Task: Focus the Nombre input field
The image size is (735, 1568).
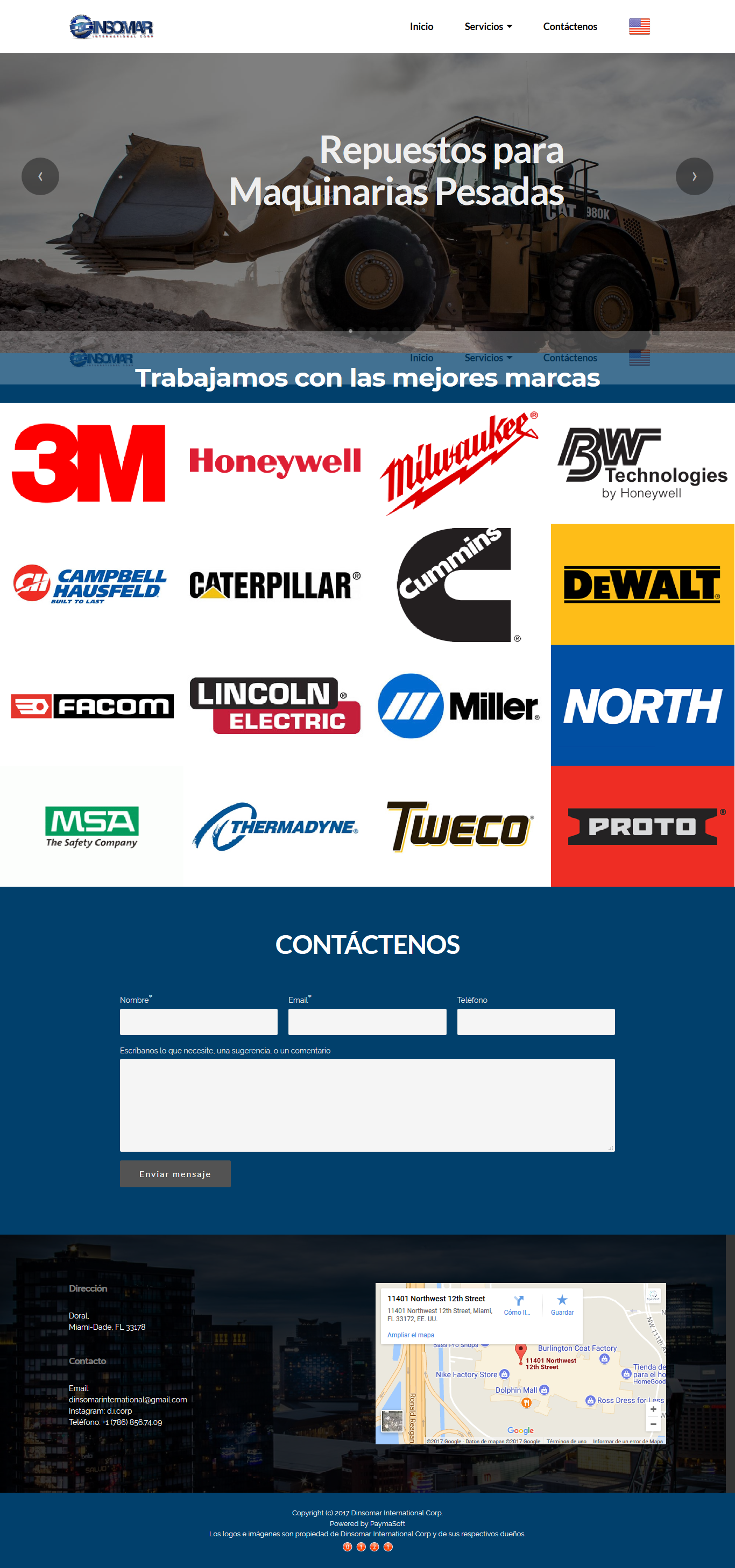Action: point(199,1021)
